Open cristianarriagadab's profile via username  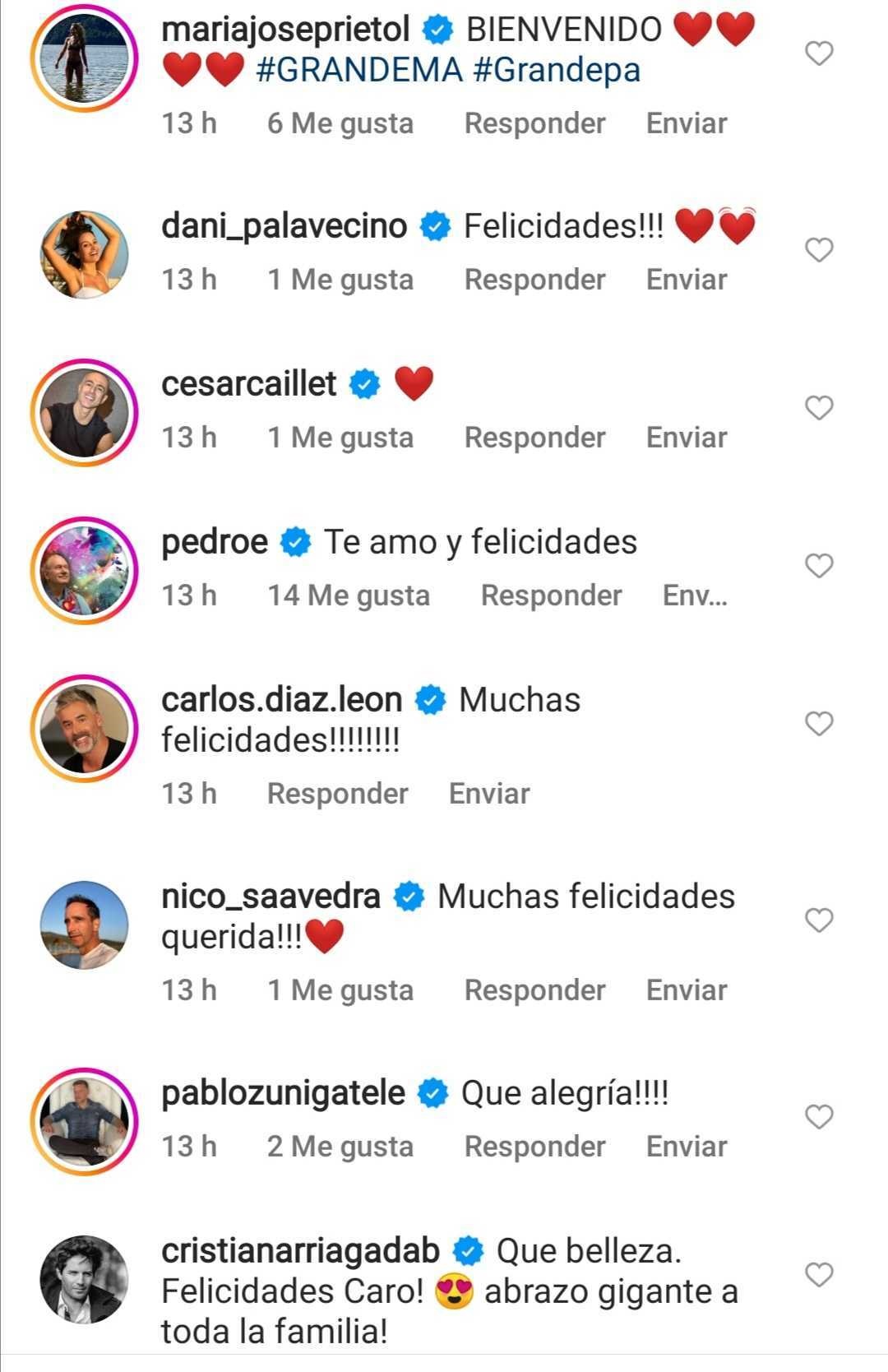(301, 1251)
